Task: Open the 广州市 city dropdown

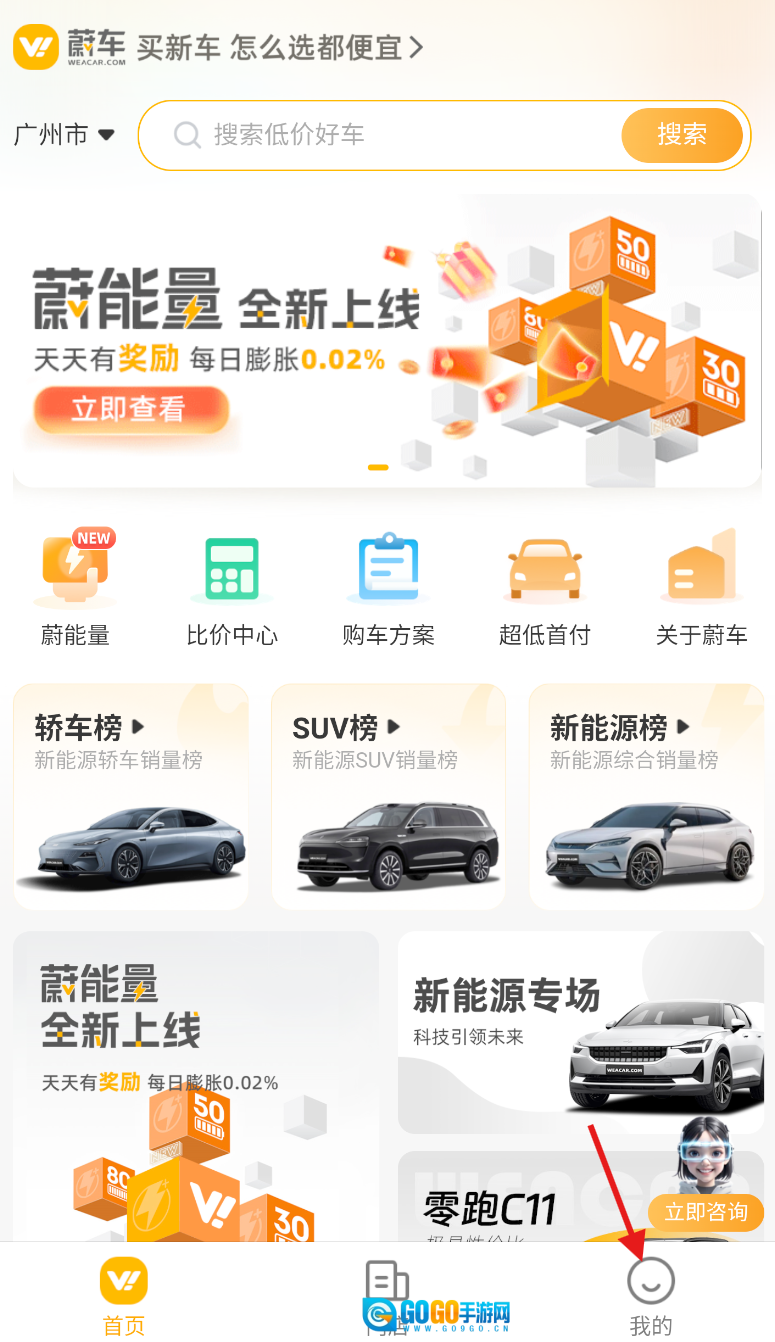Action: [64, 134]
